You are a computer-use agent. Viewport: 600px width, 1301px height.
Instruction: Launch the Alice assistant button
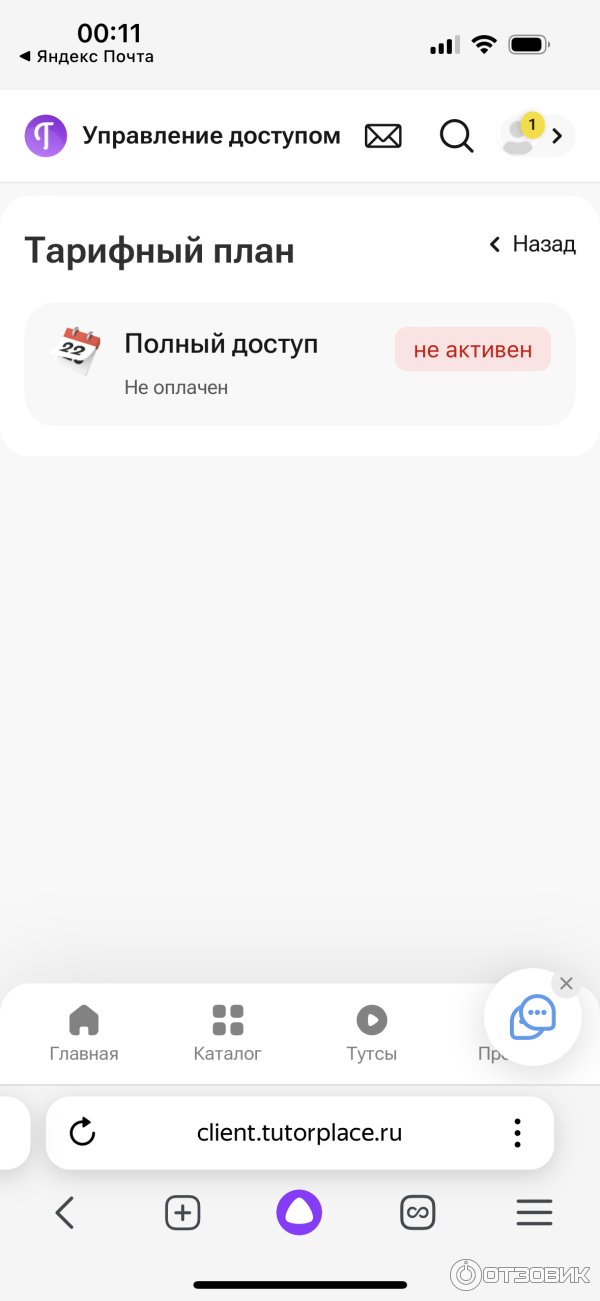tap(299, 1213)
